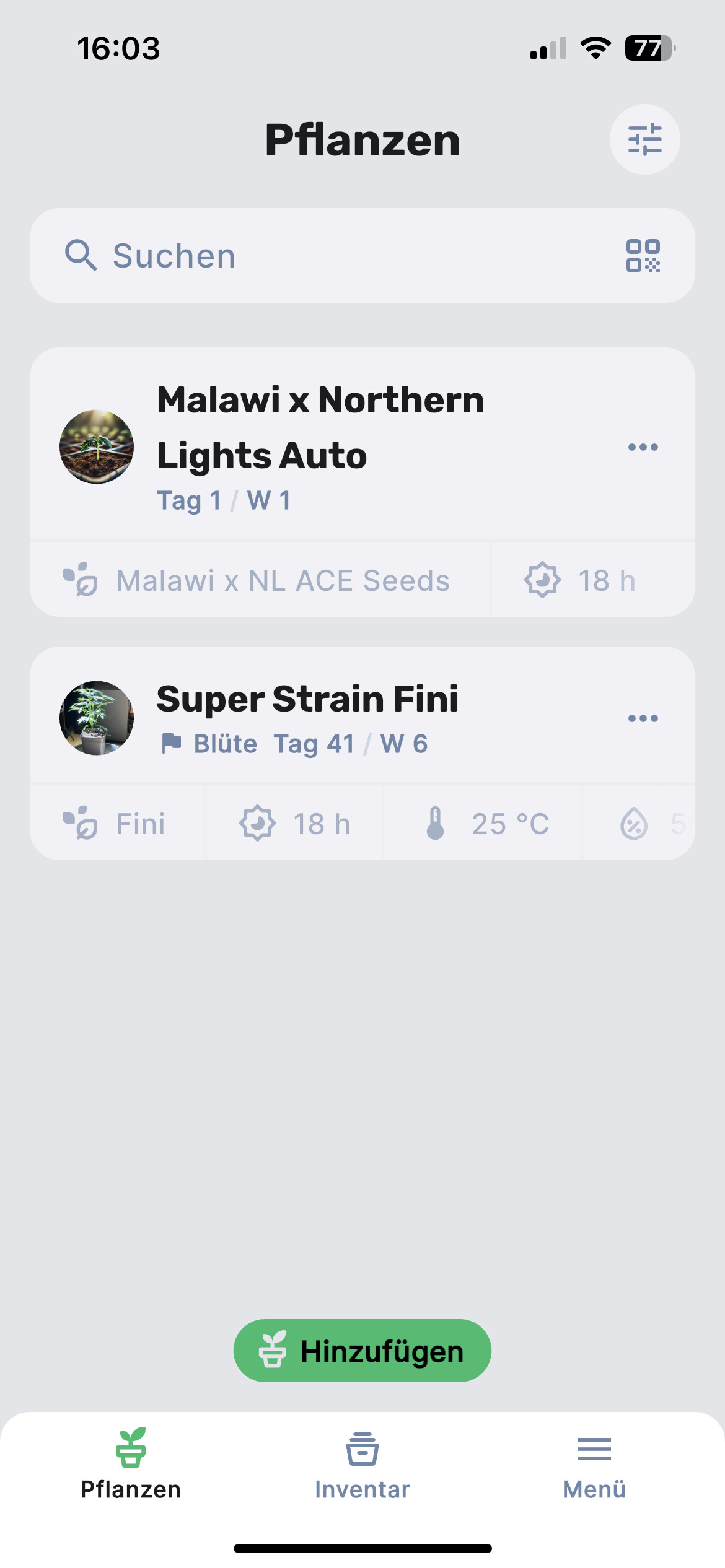Open the QR code scanner
The width and height of the screenshot is (725, 1568).
tap(643, 256)
